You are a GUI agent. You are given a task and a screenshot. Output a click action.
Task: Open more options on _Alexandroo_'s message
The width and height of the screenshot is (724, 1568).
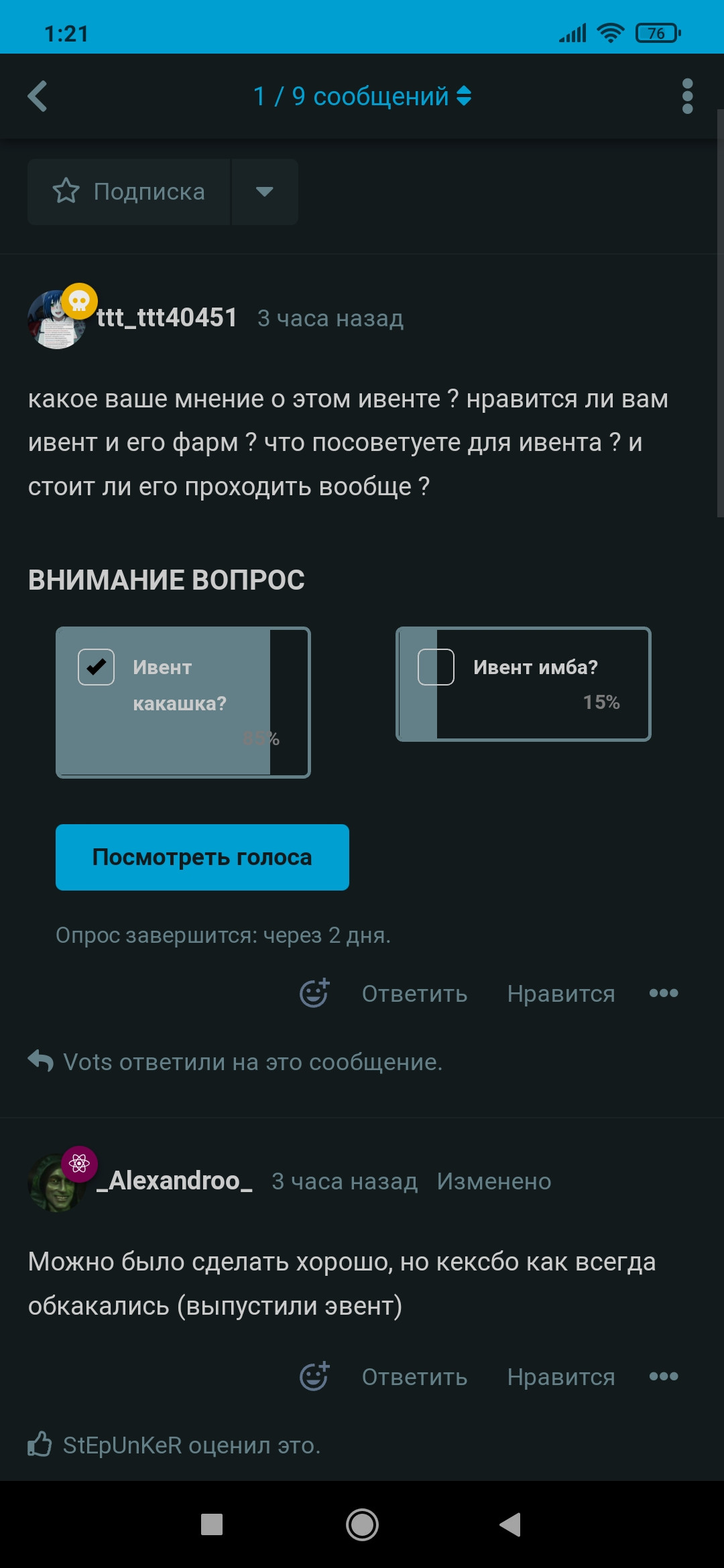tap(664, 1376)
